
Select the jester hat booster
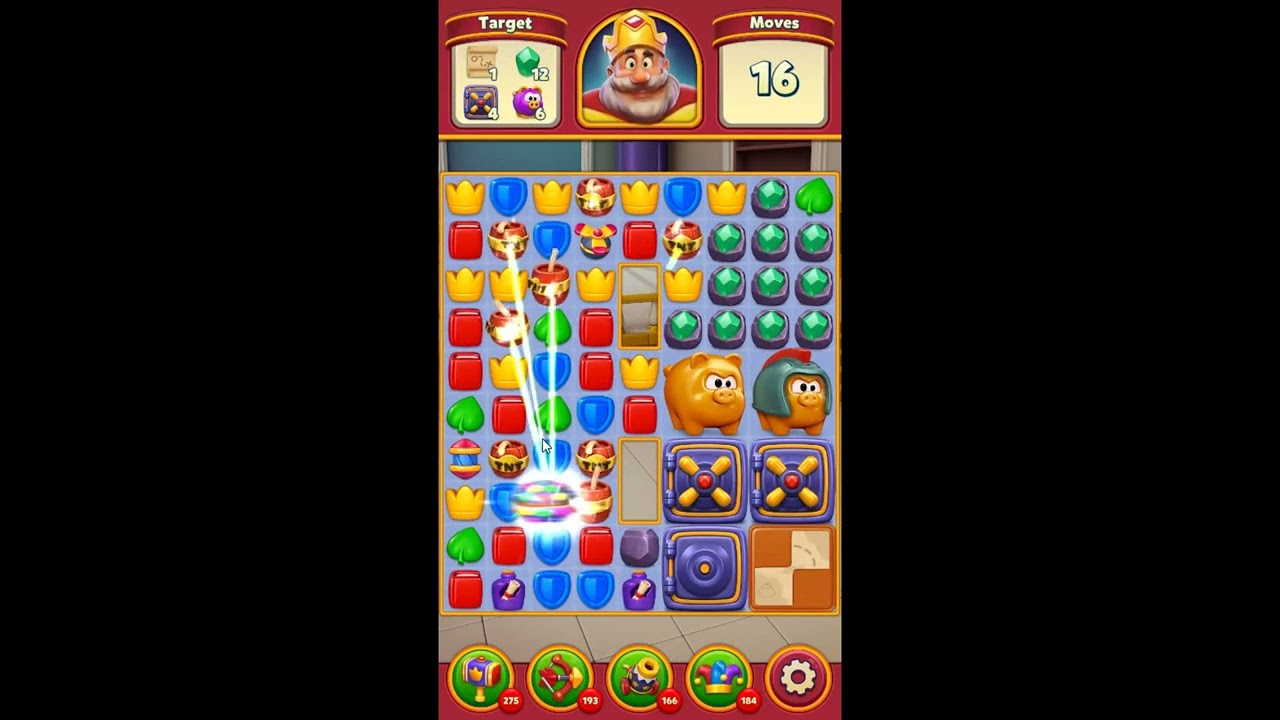pos(718,678)
